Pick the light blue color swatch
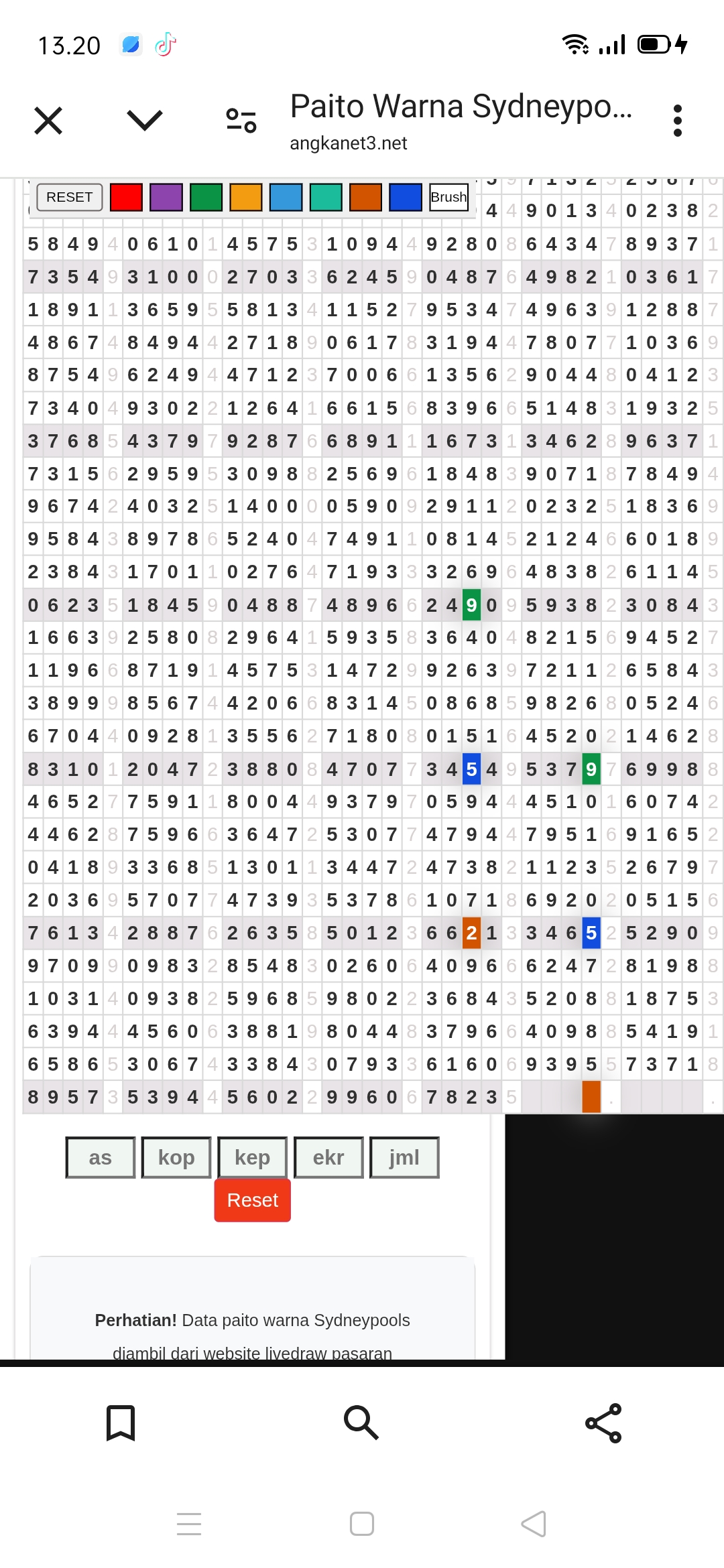 pos(286,197)
